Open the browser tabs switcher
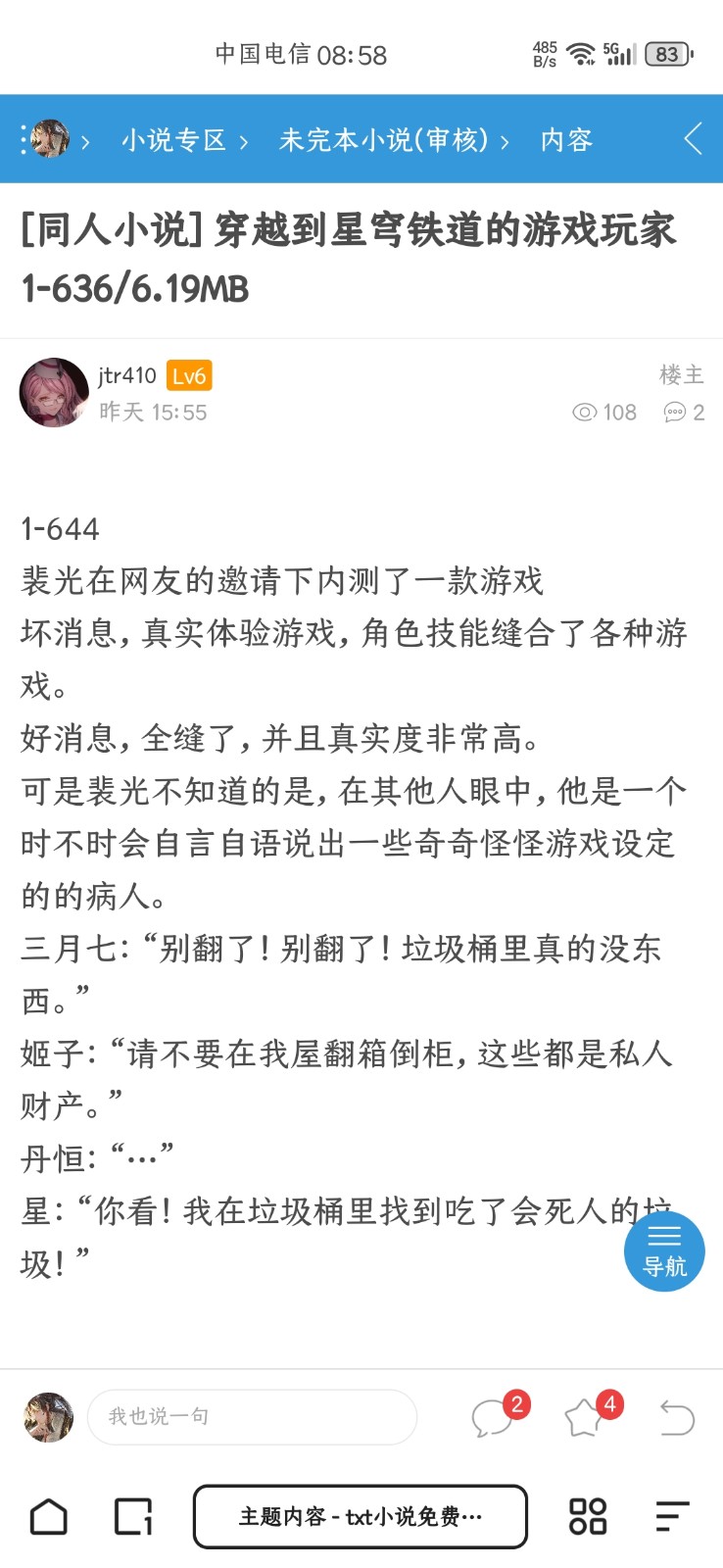The width and height of the screenshot is (723, 1568). pos(133,1516)
